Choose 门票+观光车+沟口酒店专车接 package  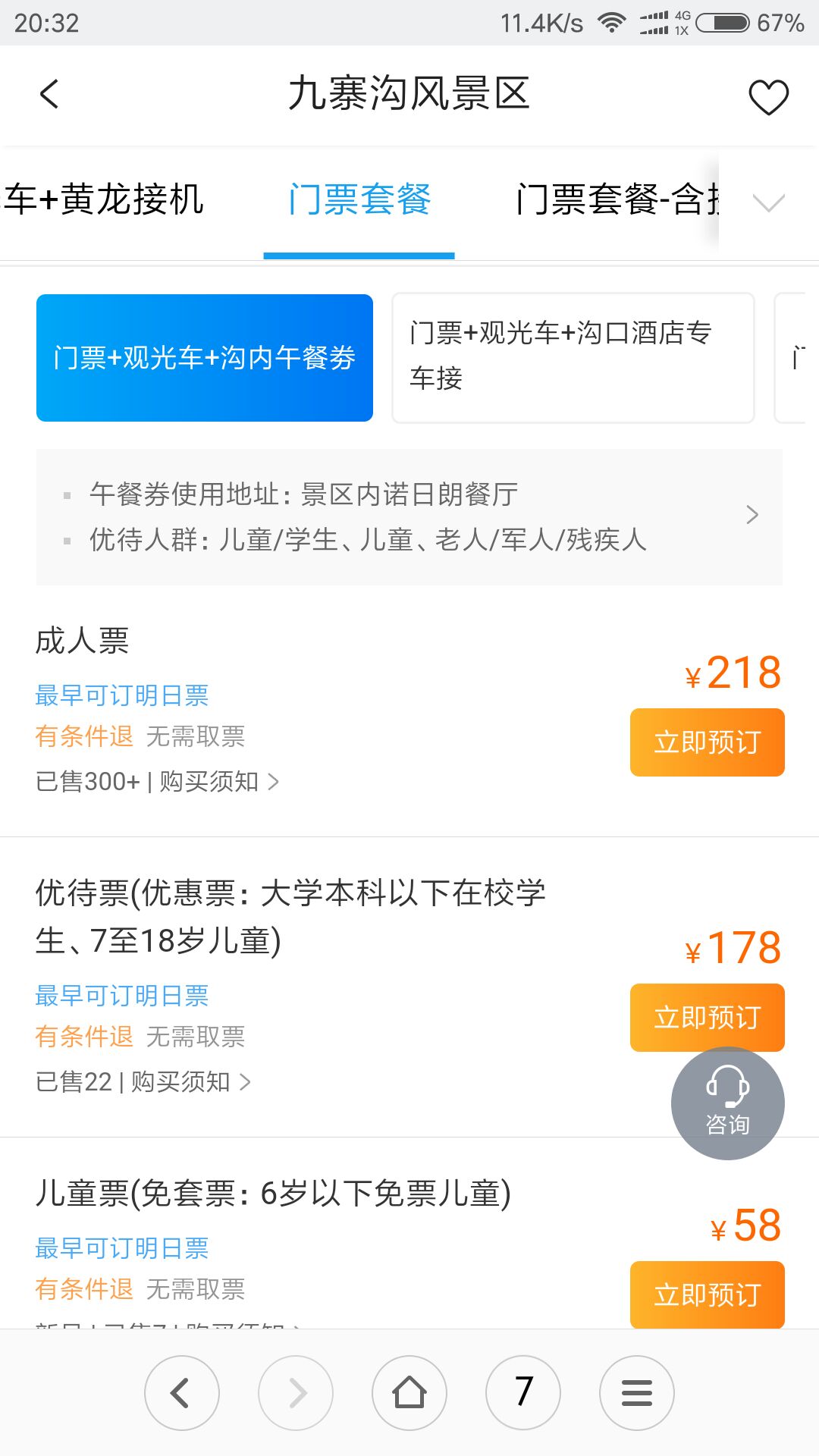573,357
